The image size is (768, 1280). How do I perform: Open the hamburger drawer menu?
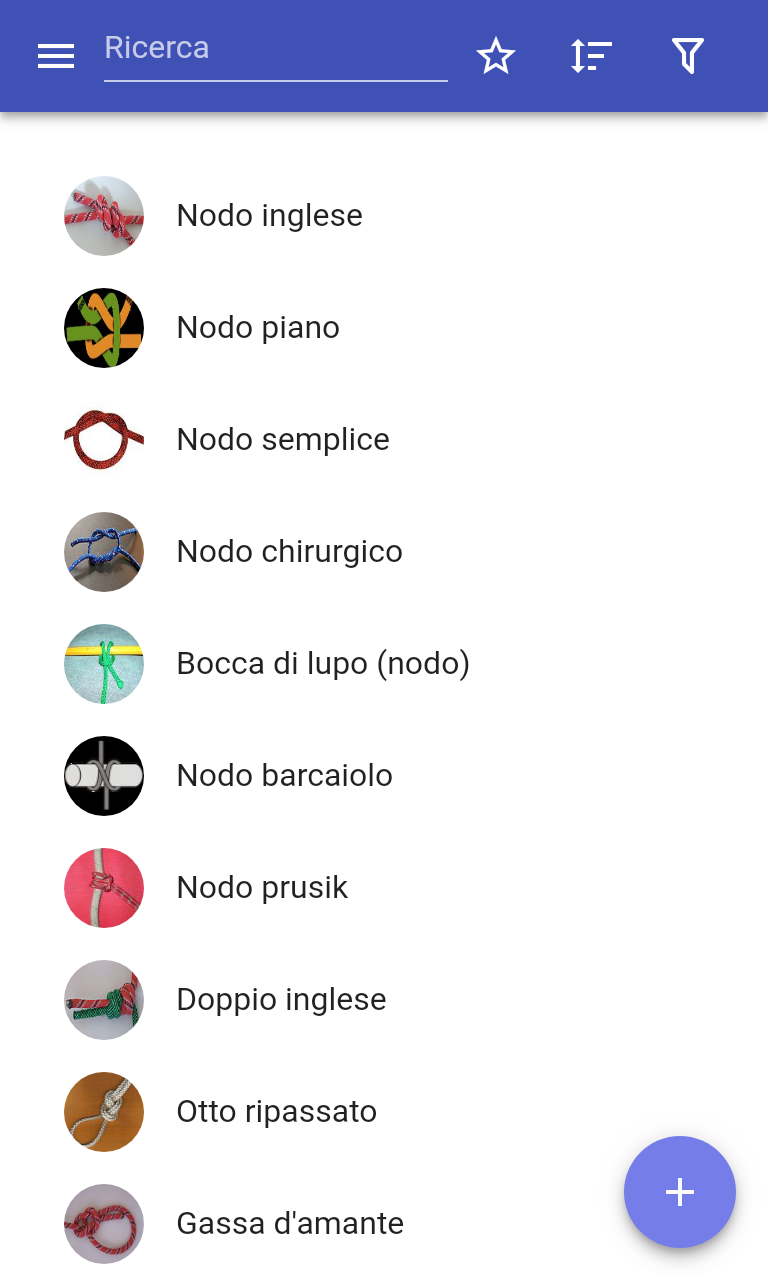point(56,57)
